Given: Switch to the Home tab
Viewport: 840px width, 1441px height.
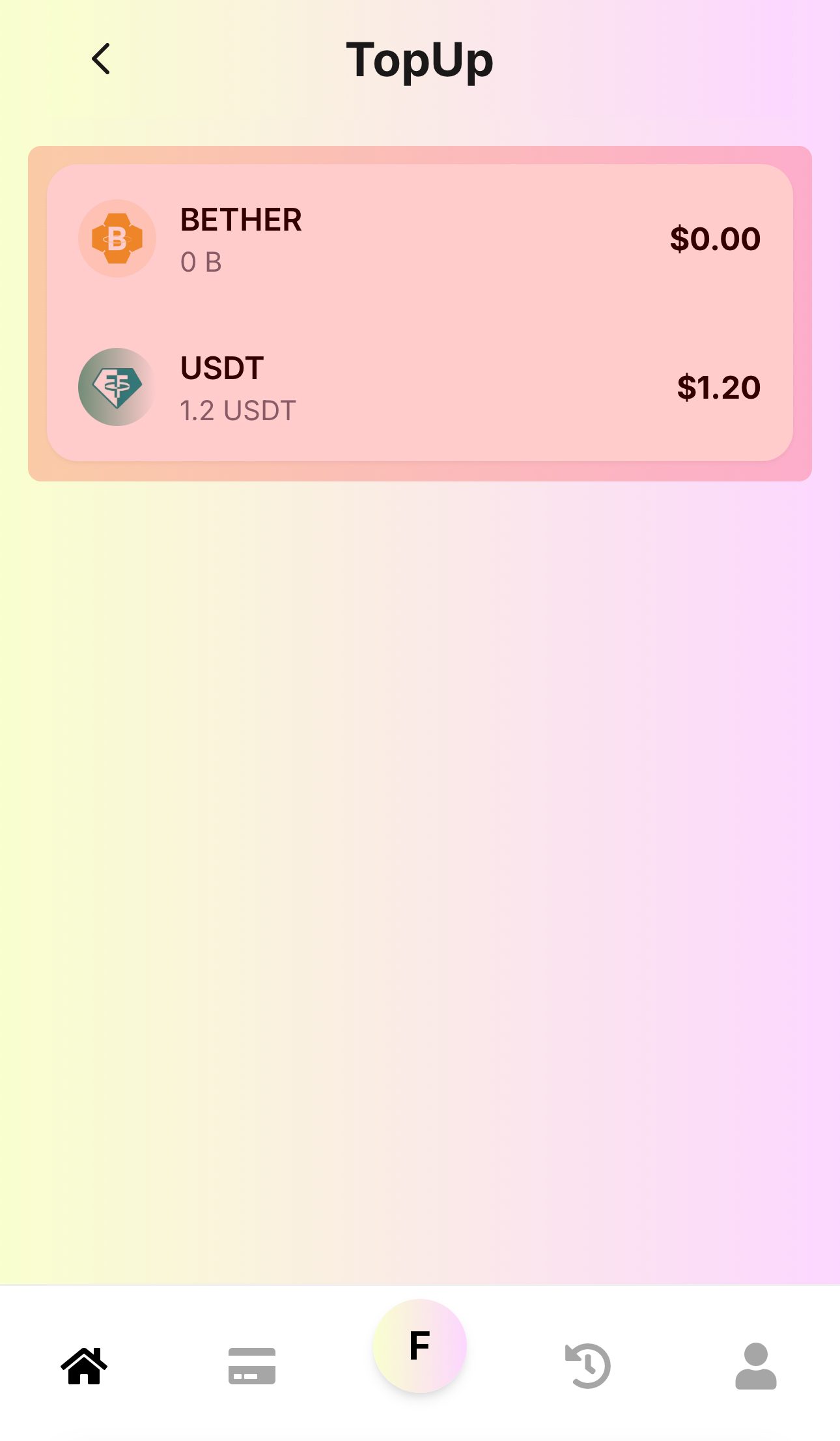Looking at the screenshot, I should [x=84, y=1366].
